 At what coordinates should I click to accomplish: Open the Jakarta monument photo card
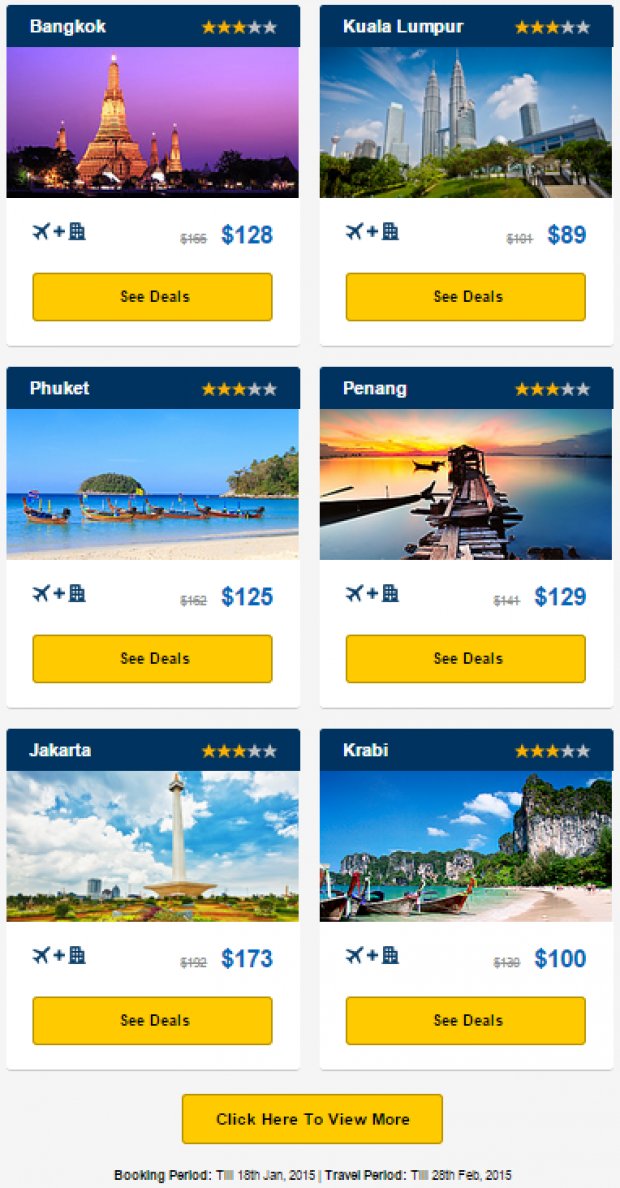coord(152,846)
